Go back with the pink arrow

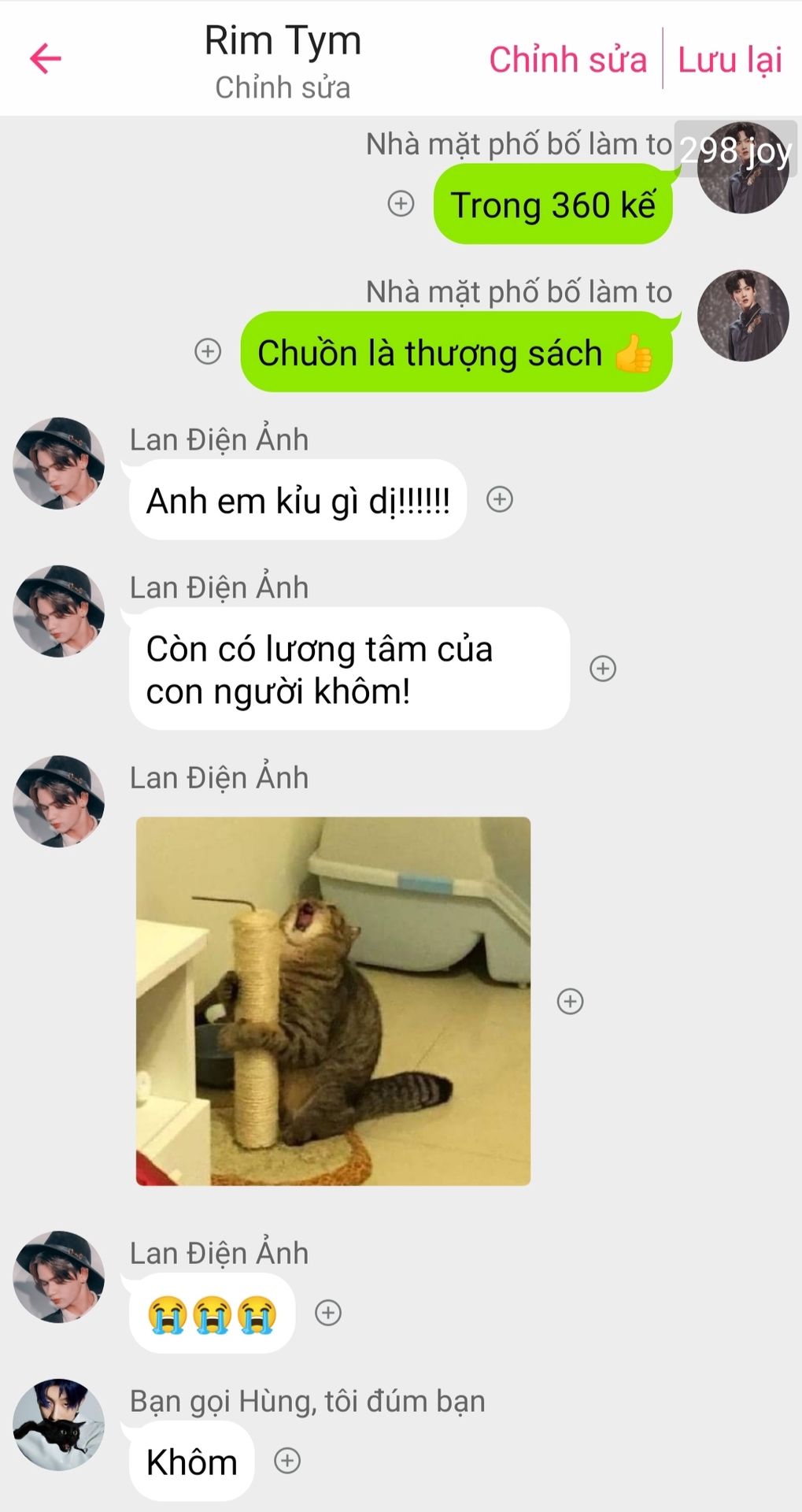pos(46,59)
